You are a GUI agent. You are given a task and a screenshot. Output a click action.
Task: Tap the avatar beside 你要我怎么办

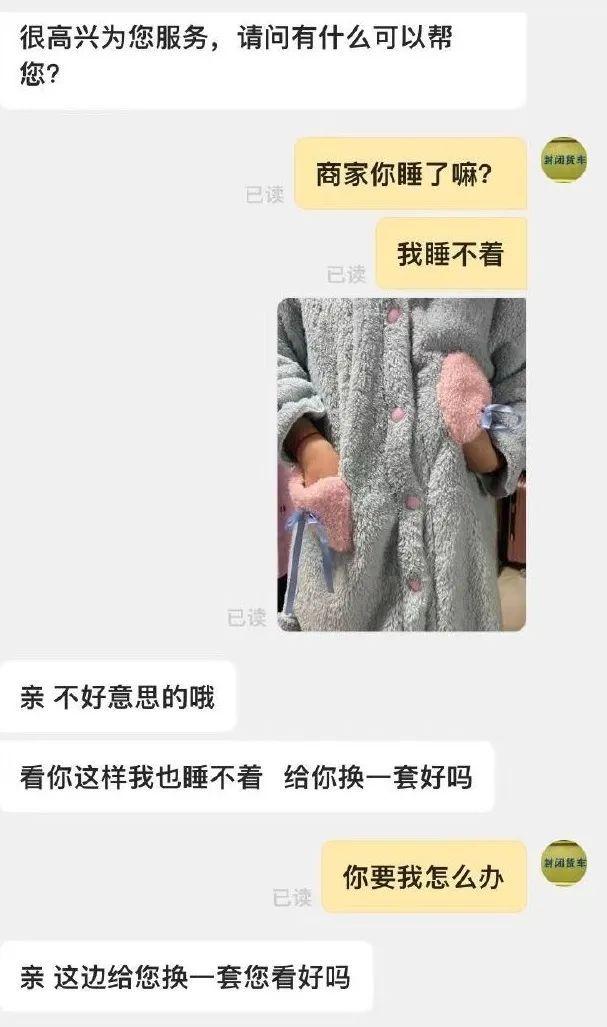(x=564, y=863)
